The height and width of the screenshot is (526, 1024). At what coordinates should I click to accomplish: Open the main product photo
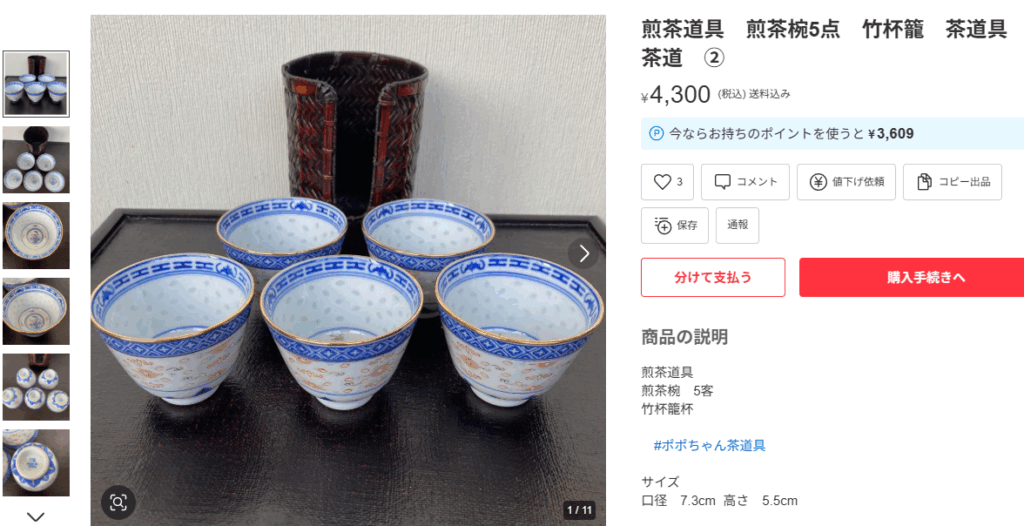click(x=347, y=300)
